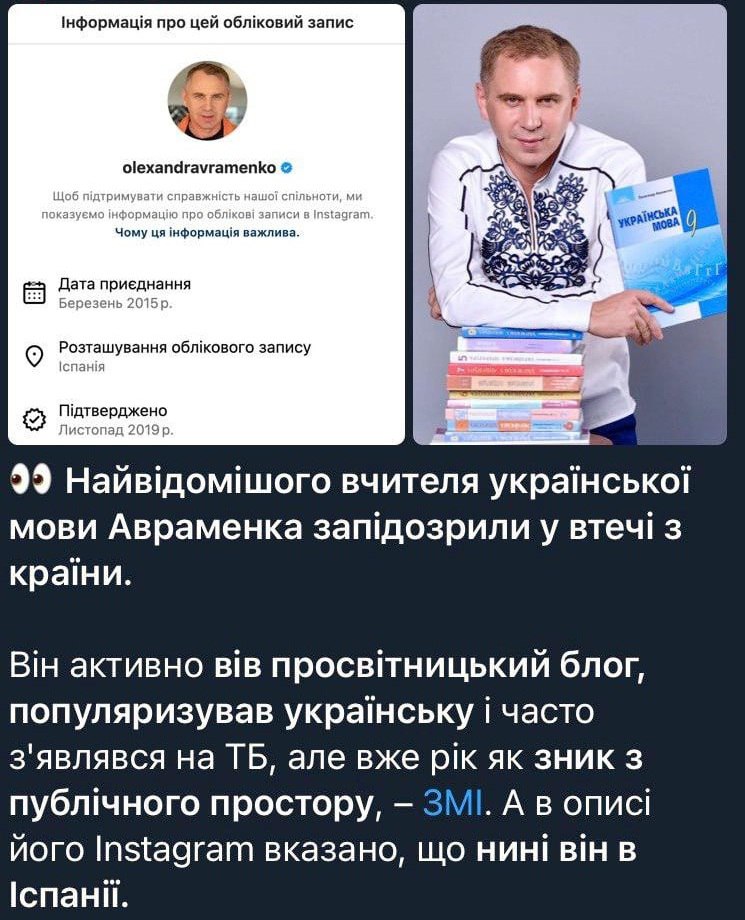Image resolution: width=745 pixels, height=920 pixels.
Task: Open the photo of the teacher with books
Action: 569,225
